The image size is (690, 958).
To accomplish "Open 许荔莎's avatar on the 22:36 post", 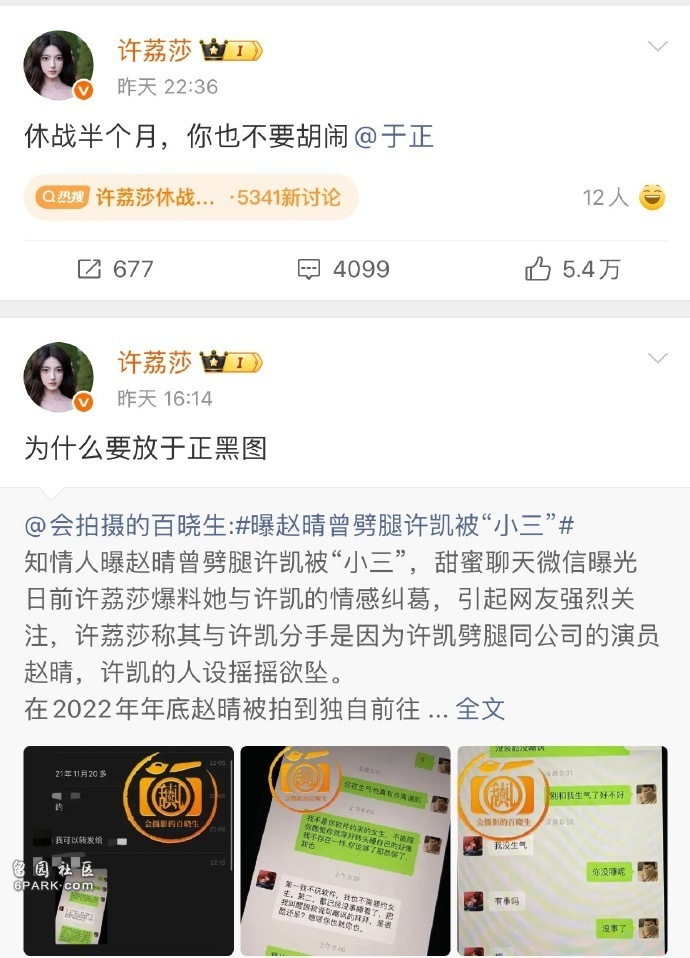I will [58, 65].
